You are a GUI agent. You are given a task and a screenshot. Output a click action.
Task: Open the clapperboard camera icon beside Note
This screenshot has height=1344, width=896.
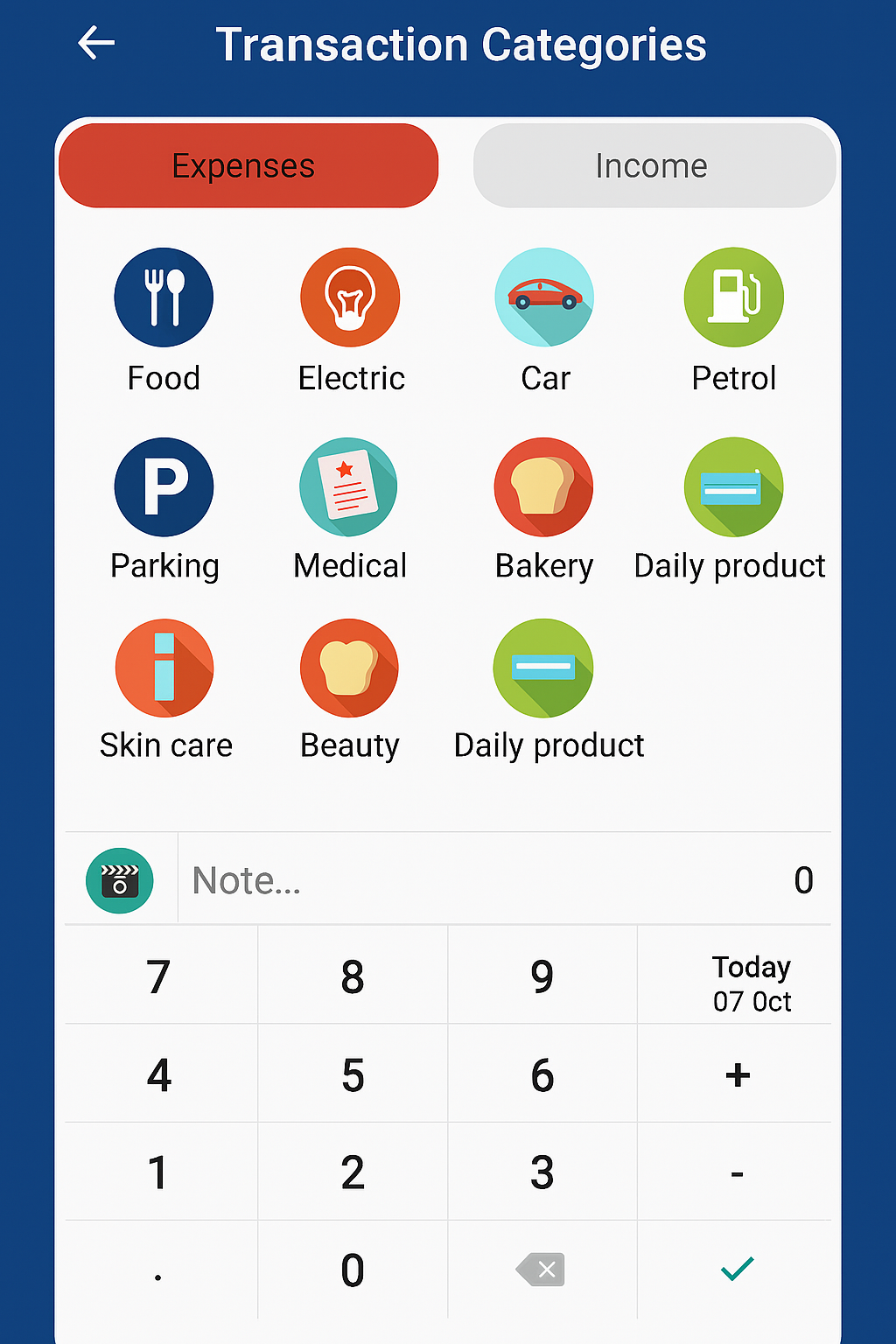point(120,881)
